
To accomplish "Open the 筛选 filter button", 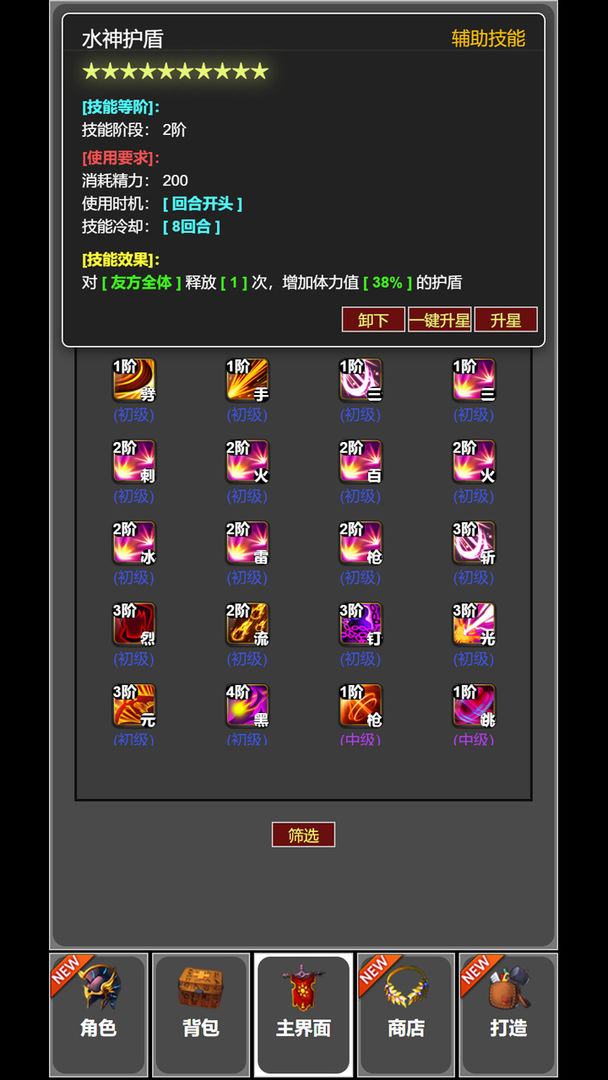I will pyautogui.click(x=303, y=835).
